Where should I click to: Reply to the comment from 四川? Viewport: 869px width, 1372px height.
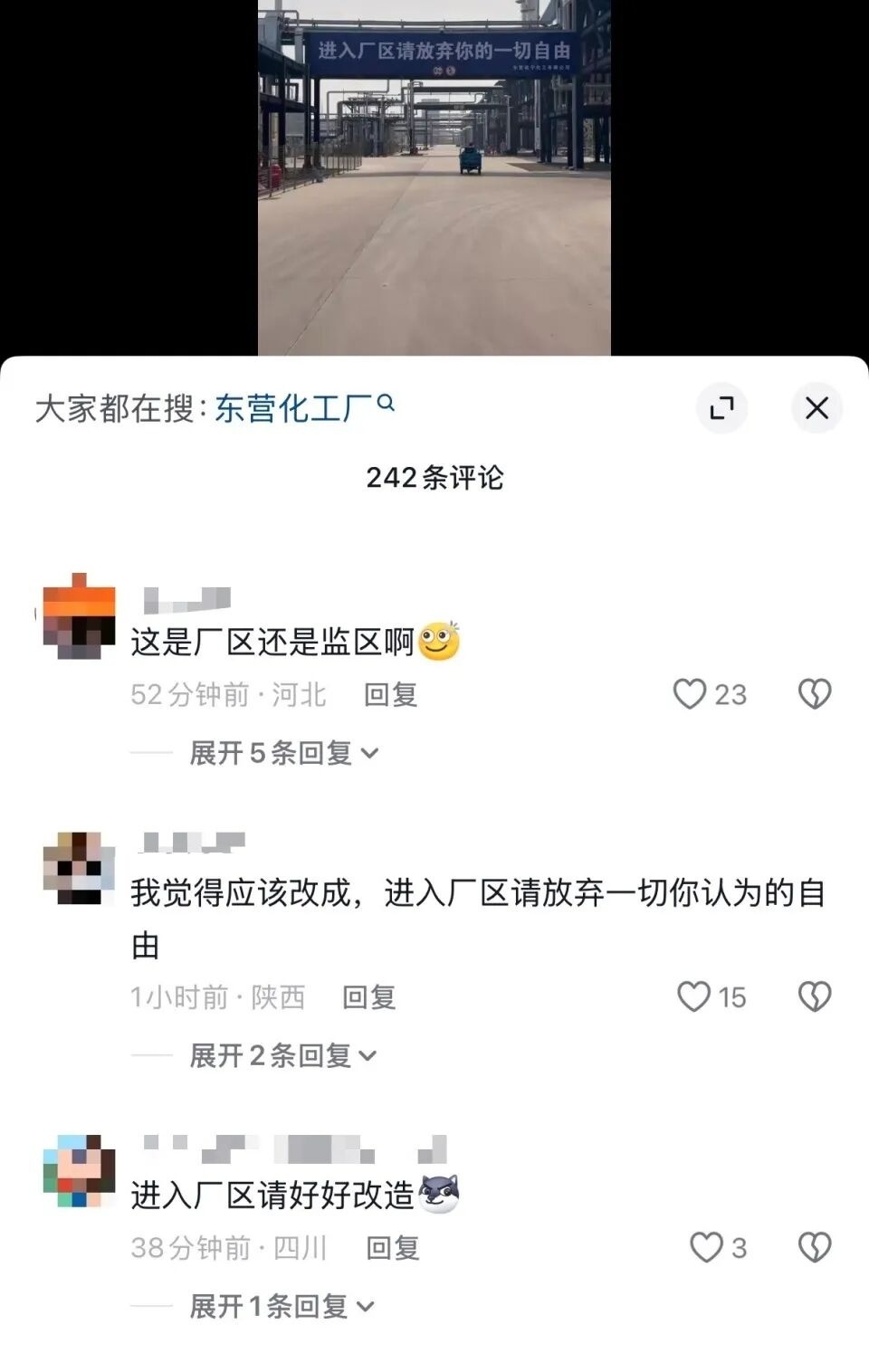[x=396, y=1246]
